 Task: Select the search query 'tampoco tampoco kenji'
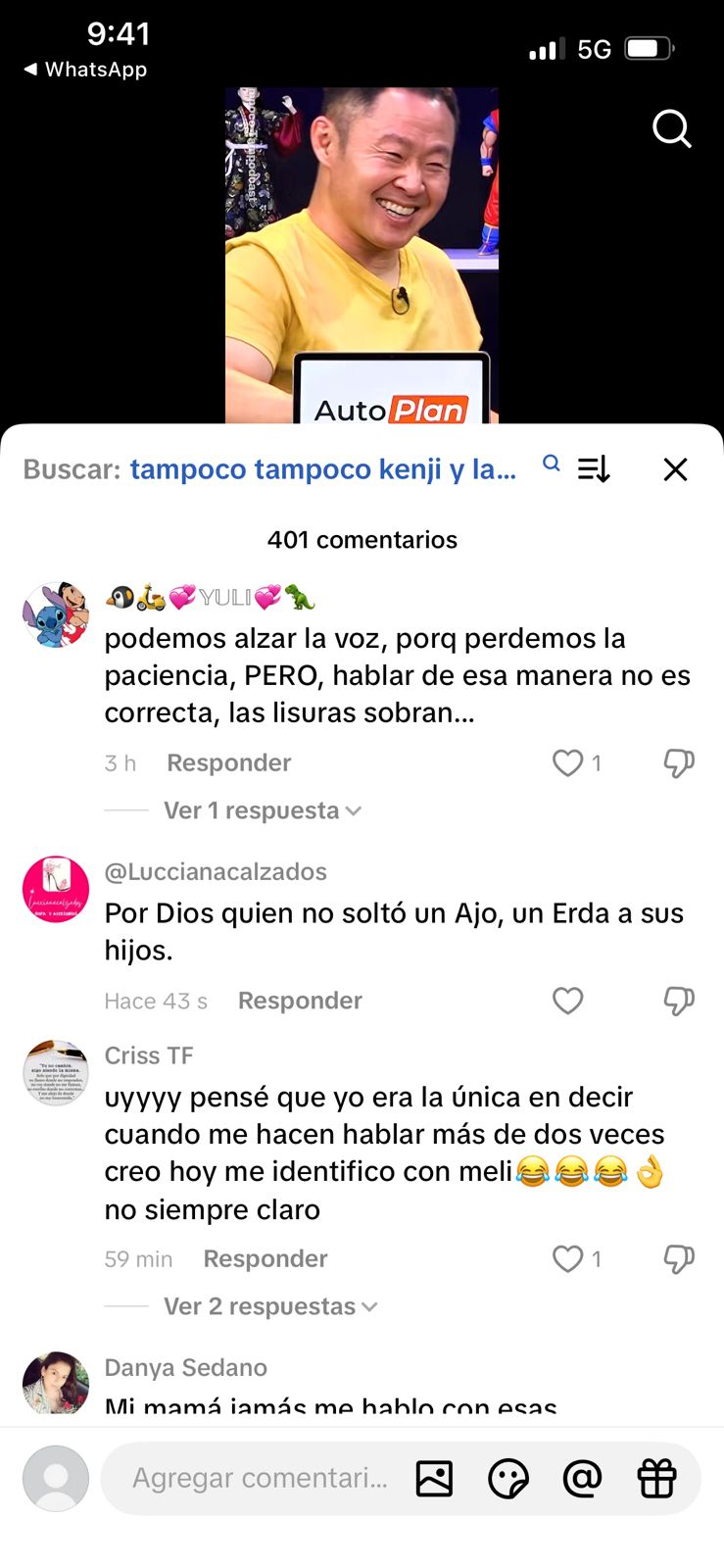click(x=323, y=468)
